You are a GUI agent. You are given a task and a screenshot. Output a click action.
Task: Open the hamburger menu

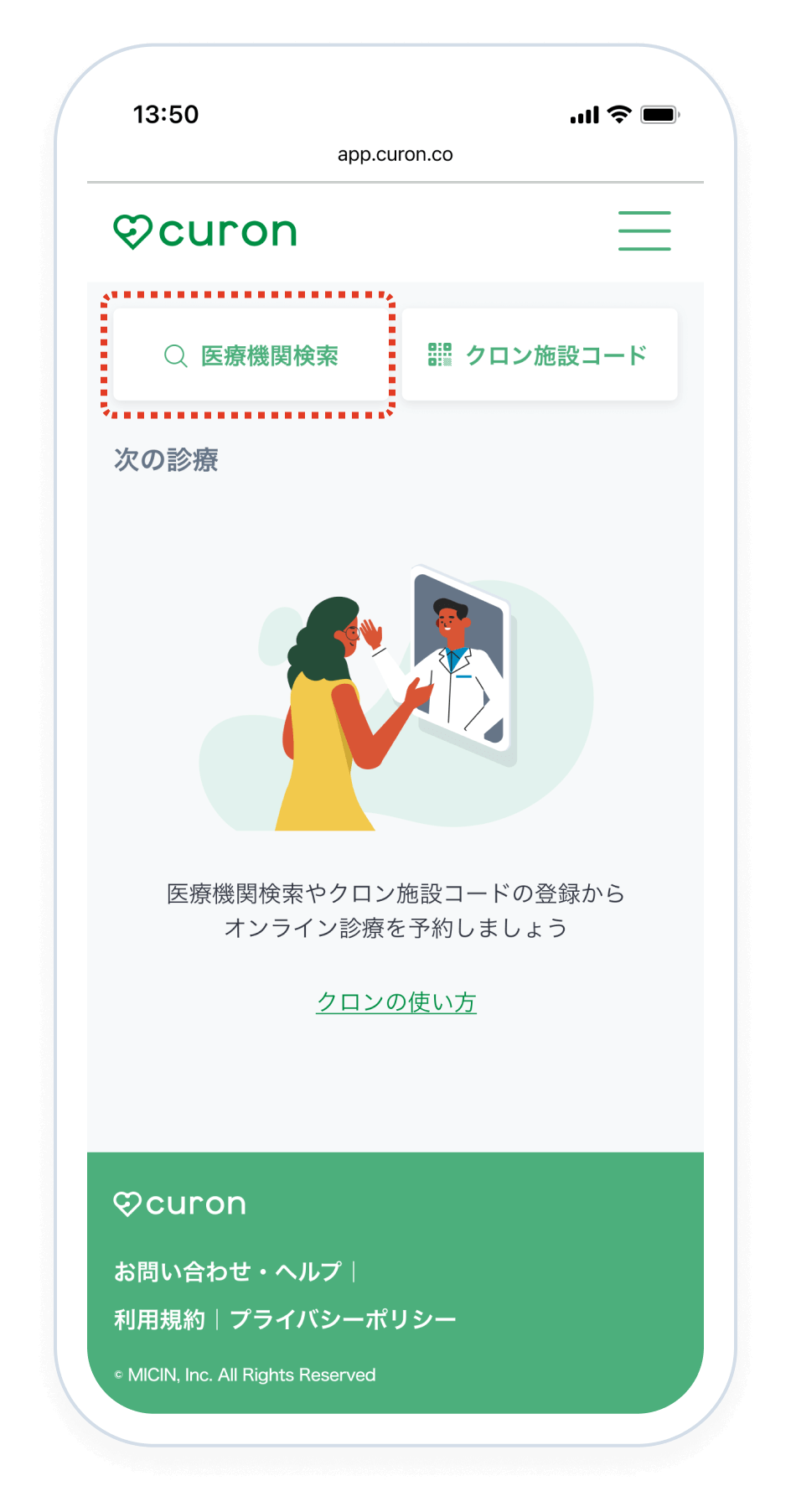644,231
